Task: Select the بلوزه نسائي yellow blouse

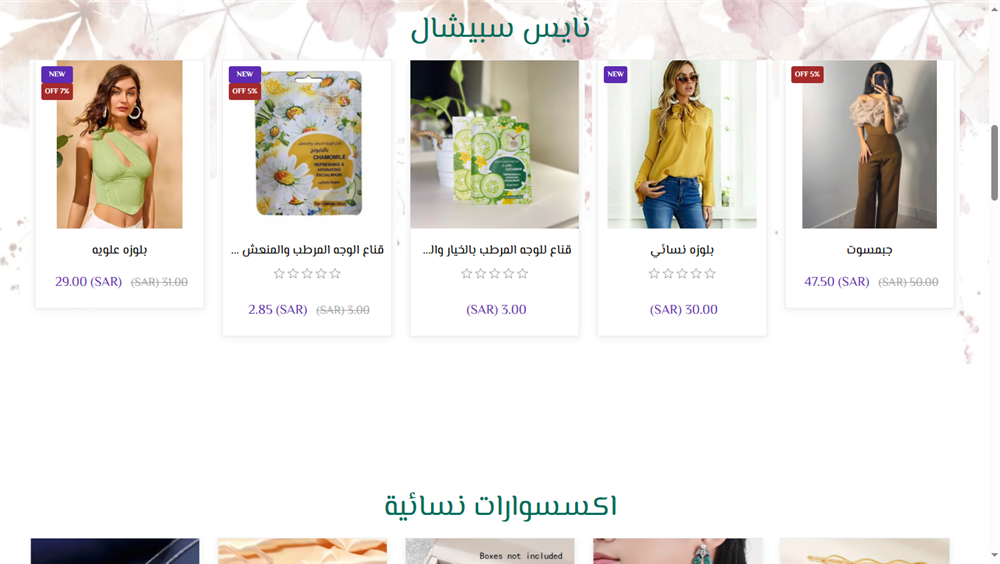Action: click(681, 145)
